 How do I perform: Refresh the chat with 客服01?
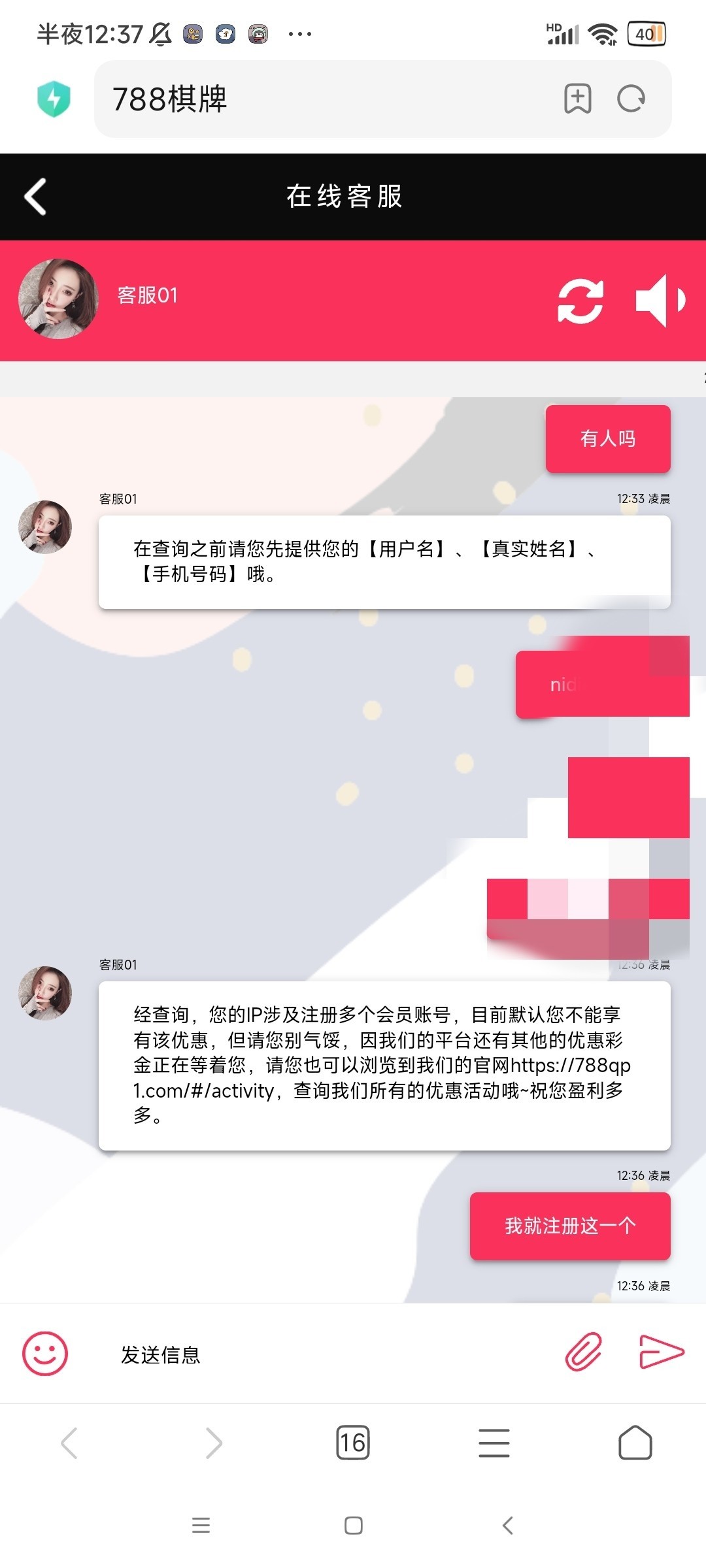pyautogui.click(x=580, y=301)
